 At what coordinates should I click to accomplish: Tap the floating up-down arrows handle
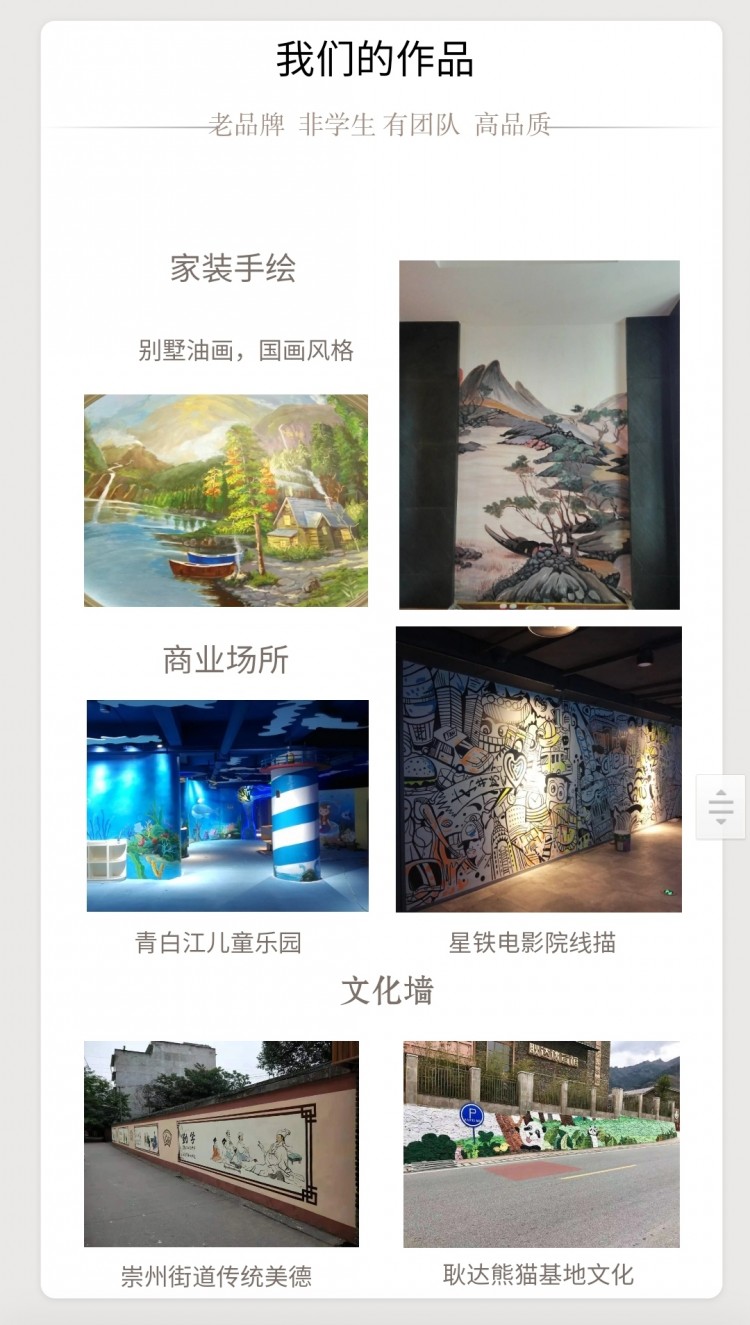point(720,806)
